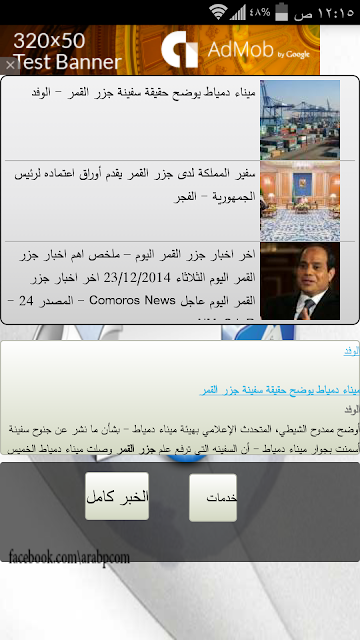The height and width of the screenshot is (640, 360).
Task: Open the خدمات button
Action: pyautogui.click(x=213, y=498)
